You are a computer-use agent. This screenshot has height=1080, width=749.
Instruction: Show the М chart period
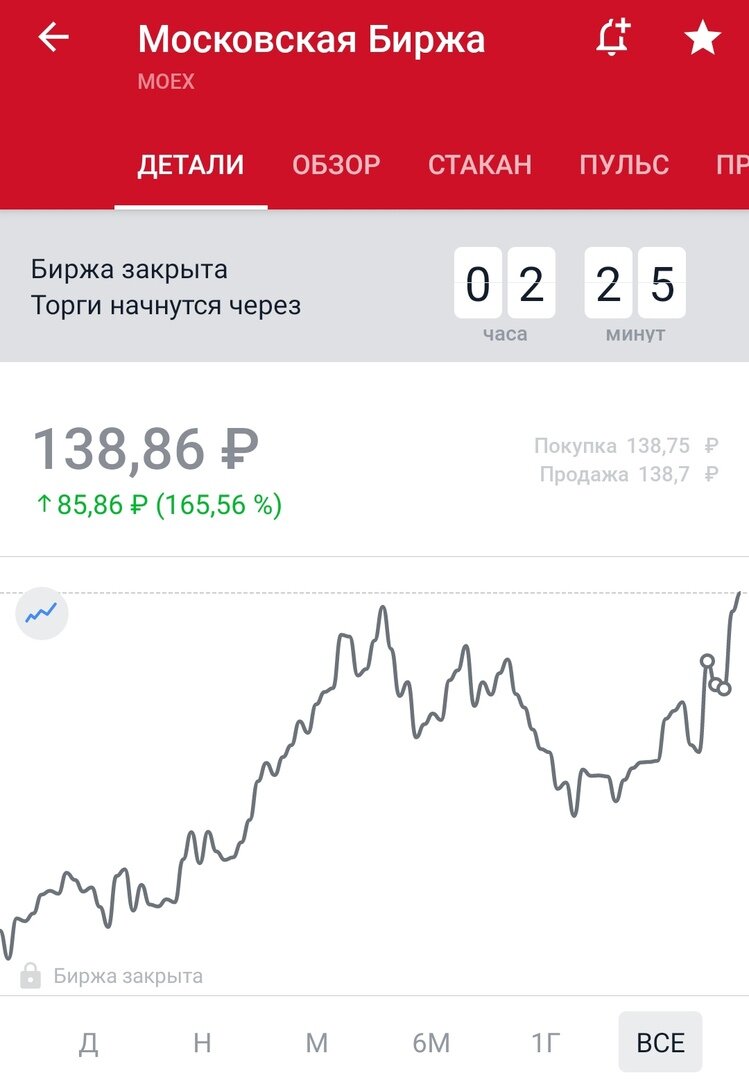(317, 1043)
